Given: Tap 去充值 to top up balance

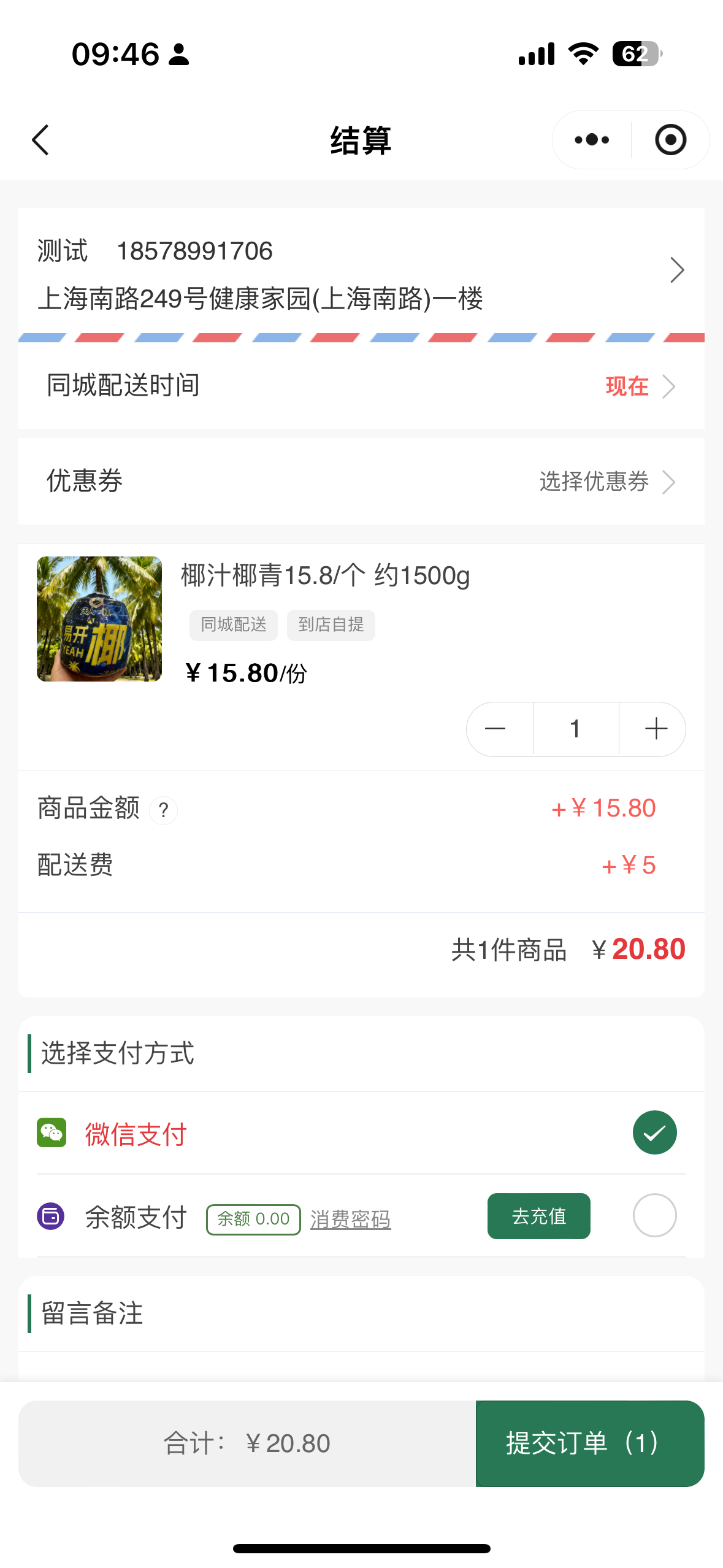Looking at the screenshot, I should [538, 1216].
